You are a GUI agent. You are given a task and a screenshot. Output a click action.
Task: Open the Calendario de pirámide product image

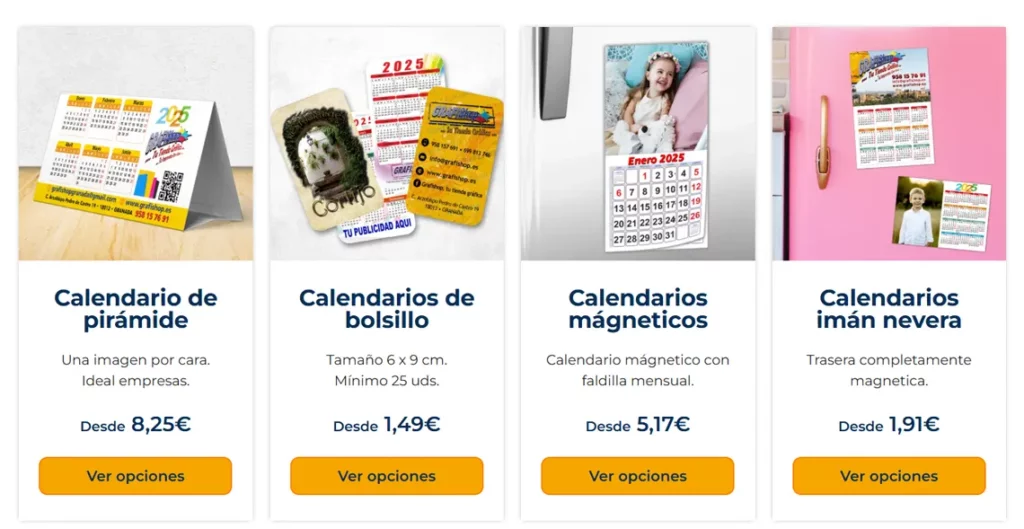[135, 144]
